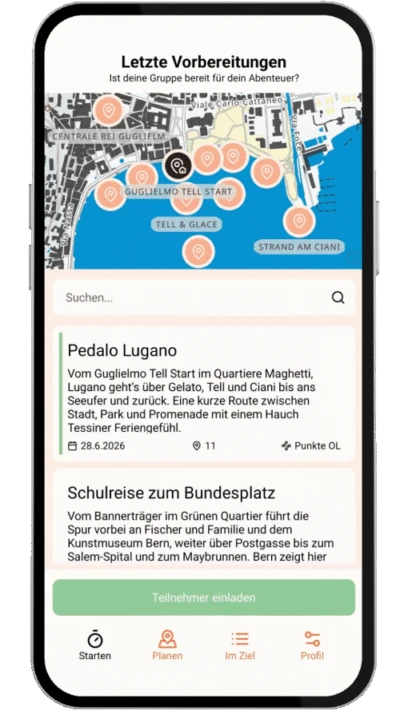
Task: Tap the magnifier search icon
Action: (x=337, y=297)
